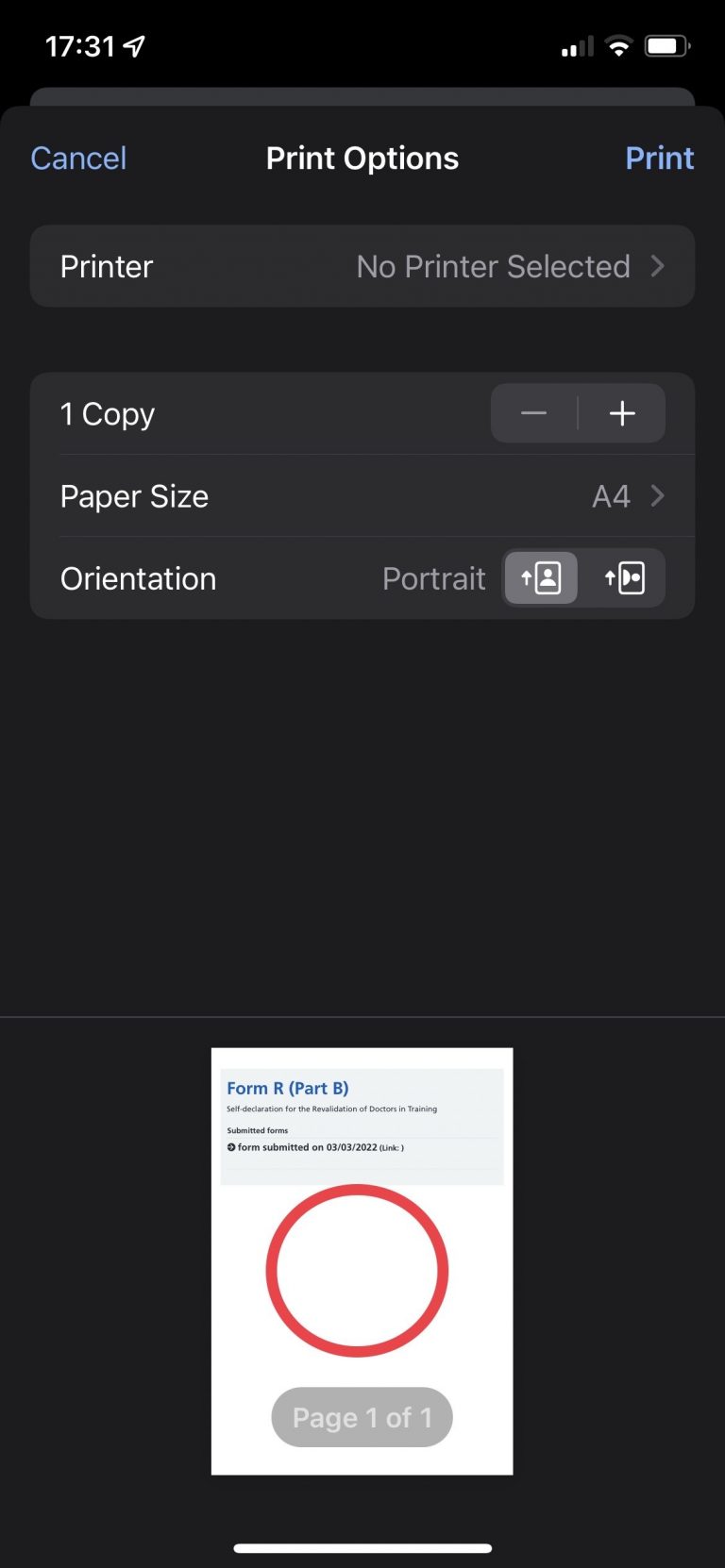Tap the Page 1 of 1 indicator
The image size is (725, 1568).
coord(362,1417)
